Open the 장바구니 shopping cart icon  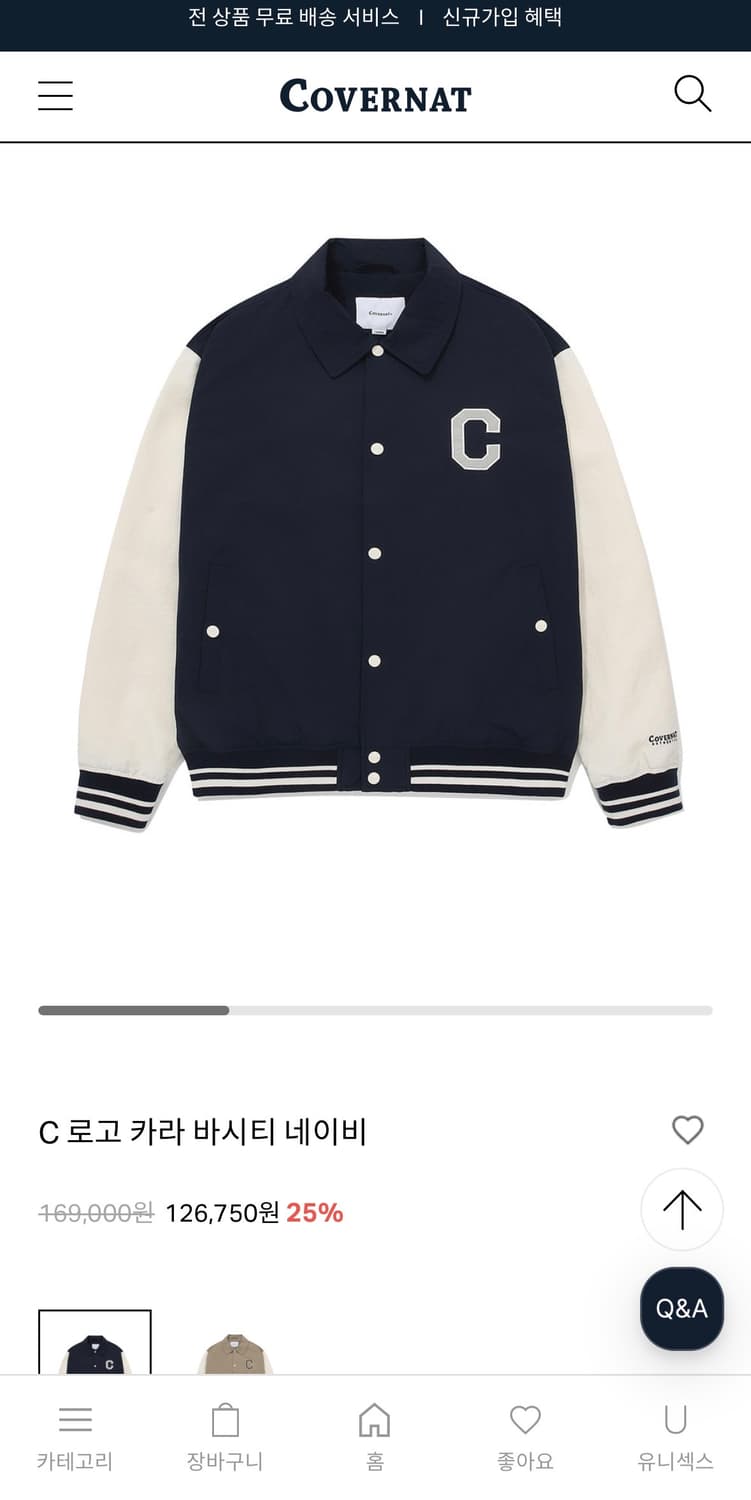pos(225,1420)
